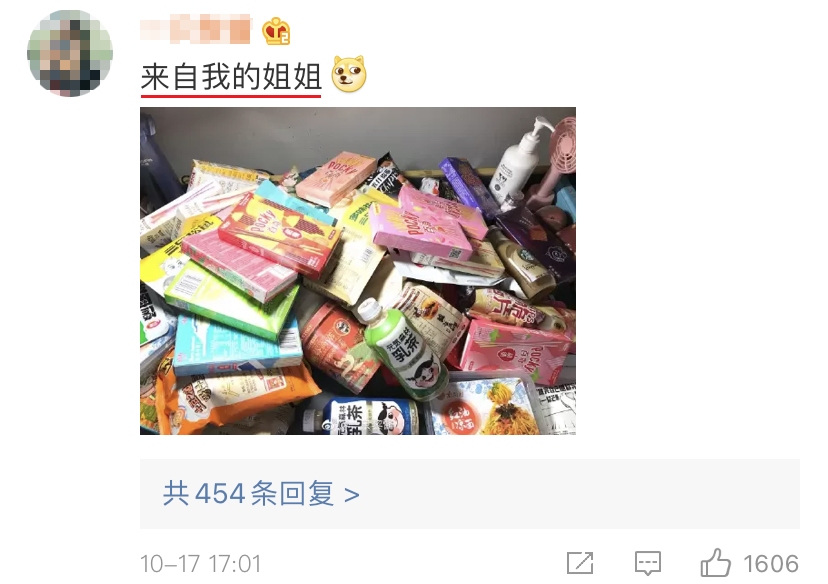Like the comment with 1606 likes
The height and width of the screenshot is (584, 828).
click(x=716, y=563)
